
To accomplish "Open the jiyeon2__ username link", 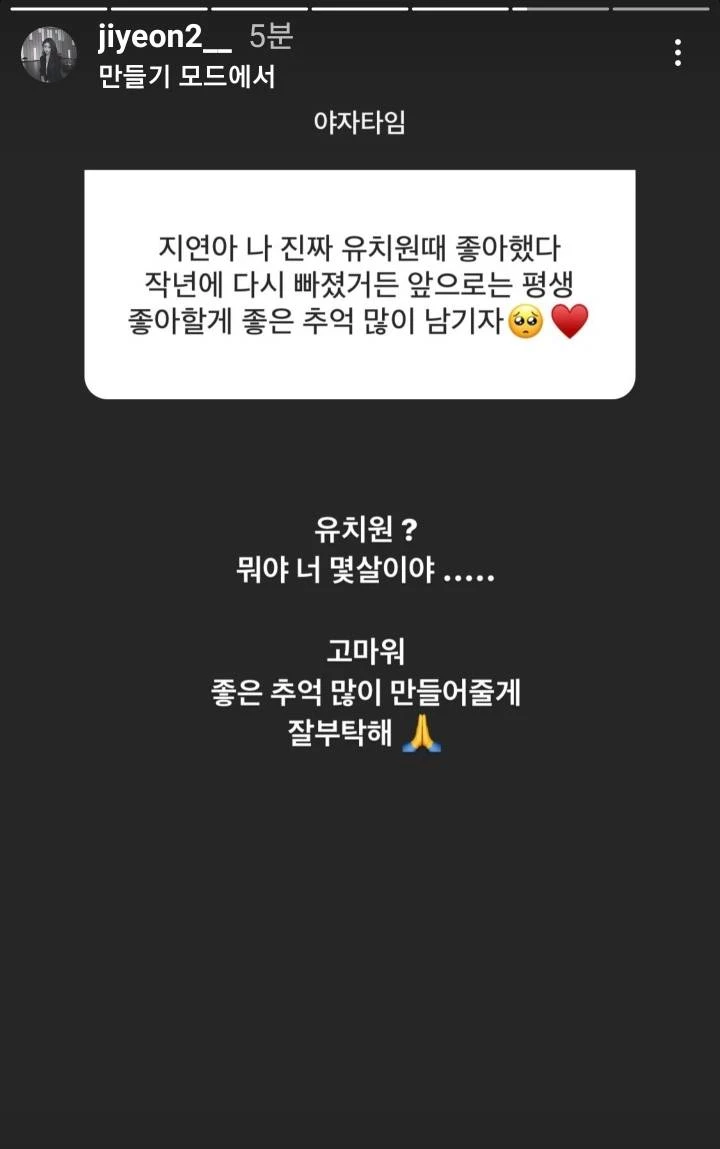I will tap(165, 39).
